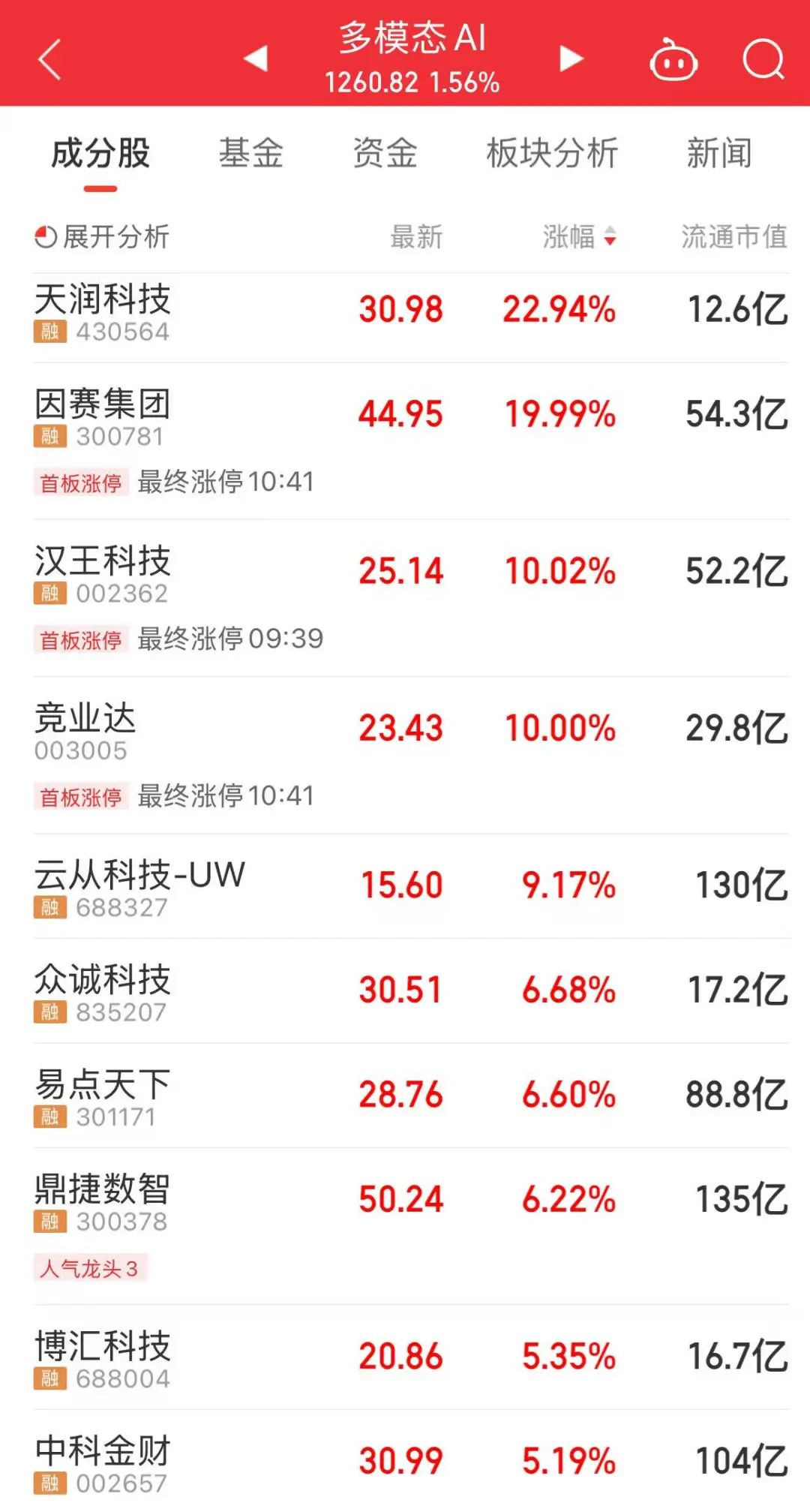Open 天润科技 stock details

(103, 299)
